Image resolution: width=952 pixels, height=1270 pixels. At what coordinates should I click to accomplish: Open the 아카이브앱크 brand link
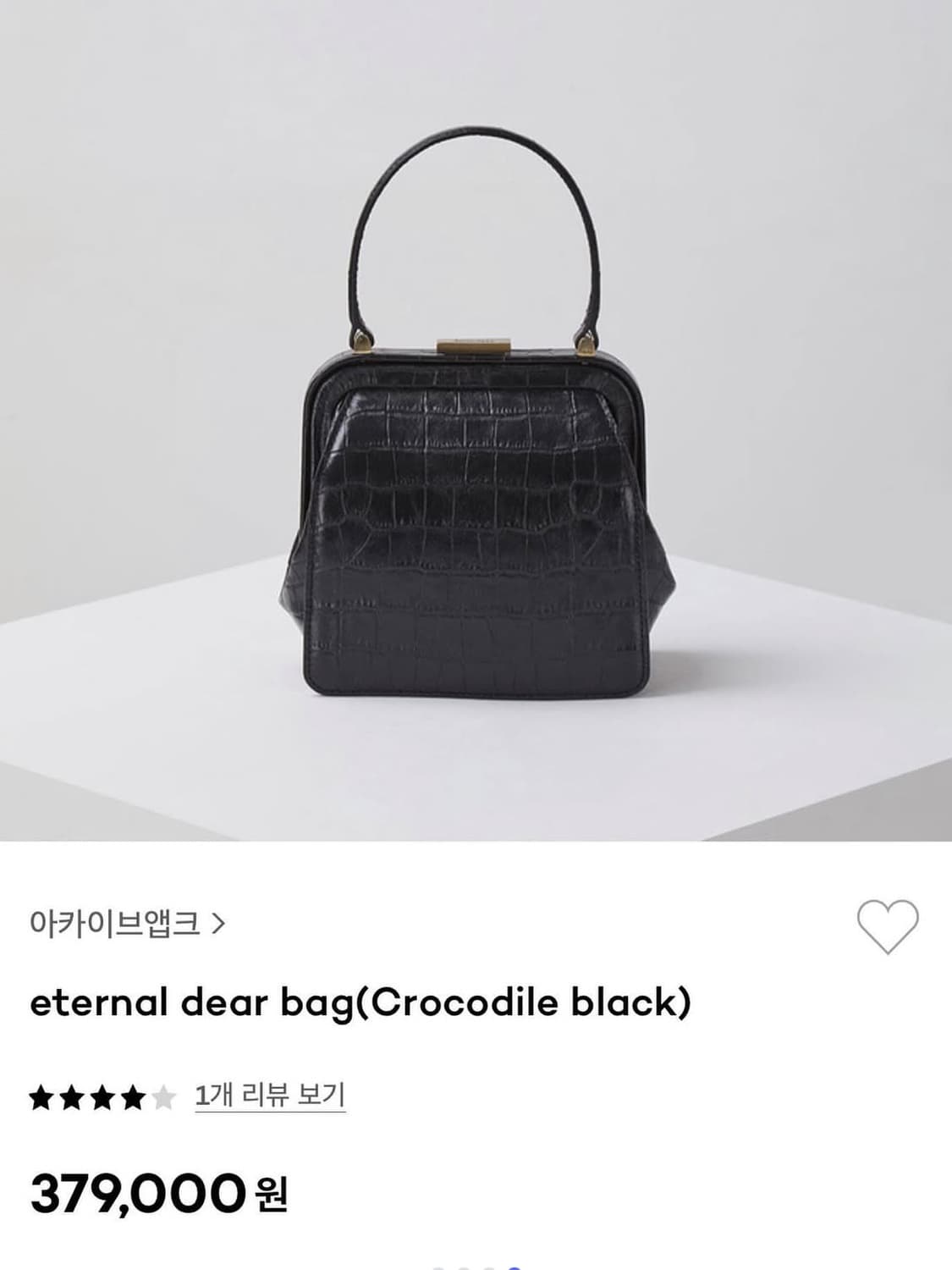114,923
